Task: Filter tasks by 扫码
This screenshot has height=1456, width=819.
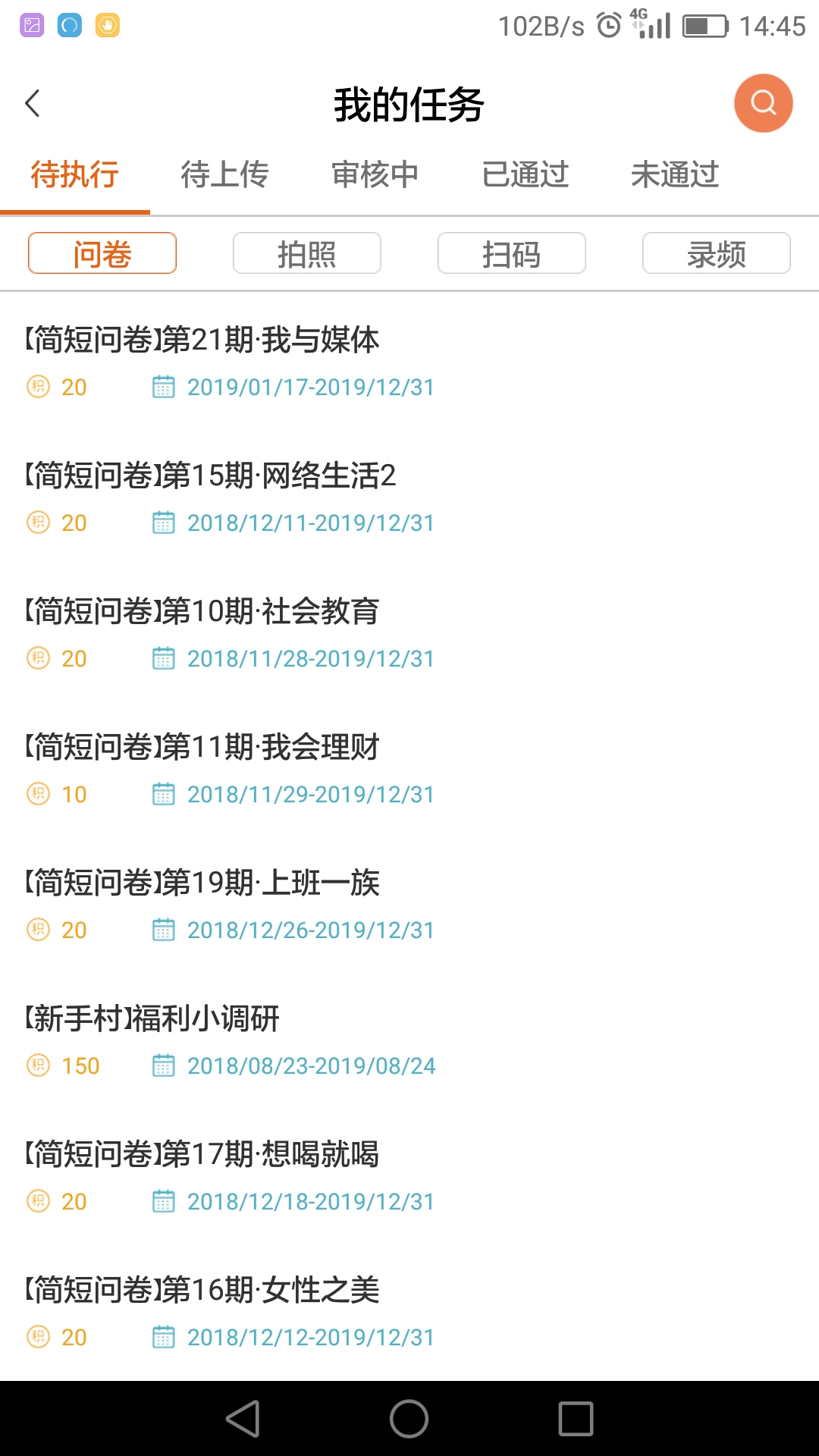Action: (511, 253)
